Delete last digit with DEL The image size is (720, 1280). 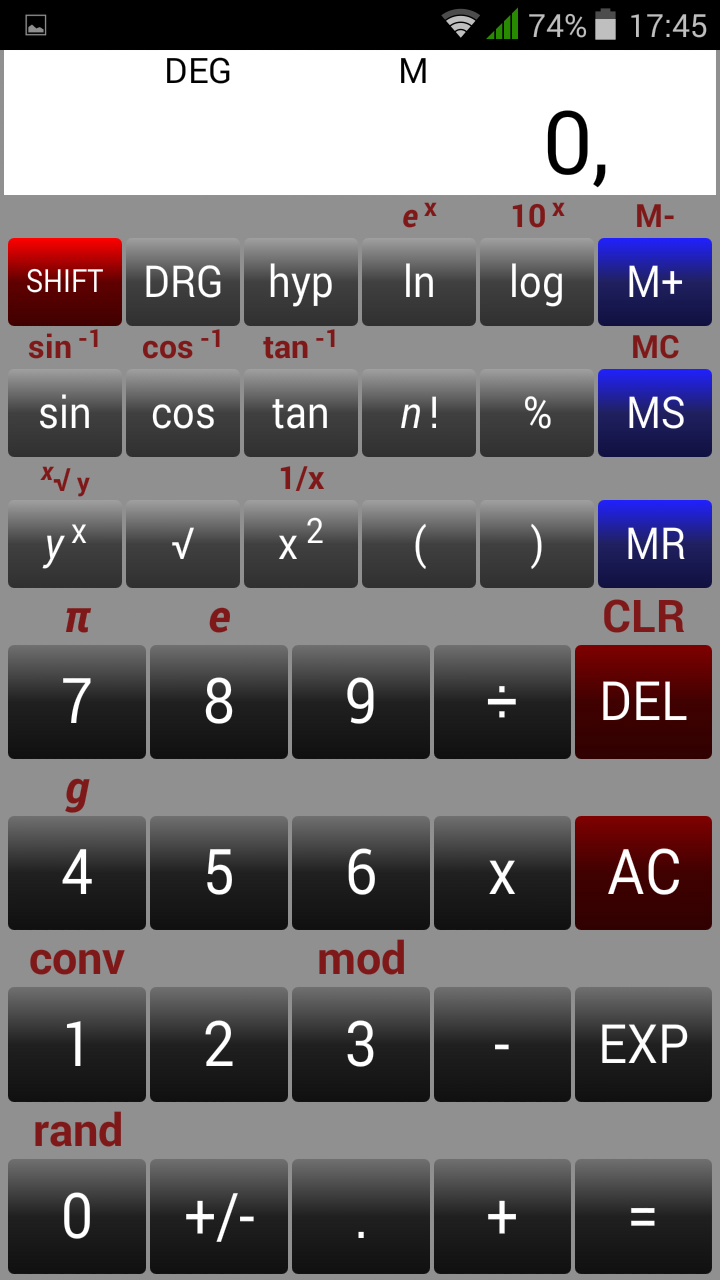(644, 702)
